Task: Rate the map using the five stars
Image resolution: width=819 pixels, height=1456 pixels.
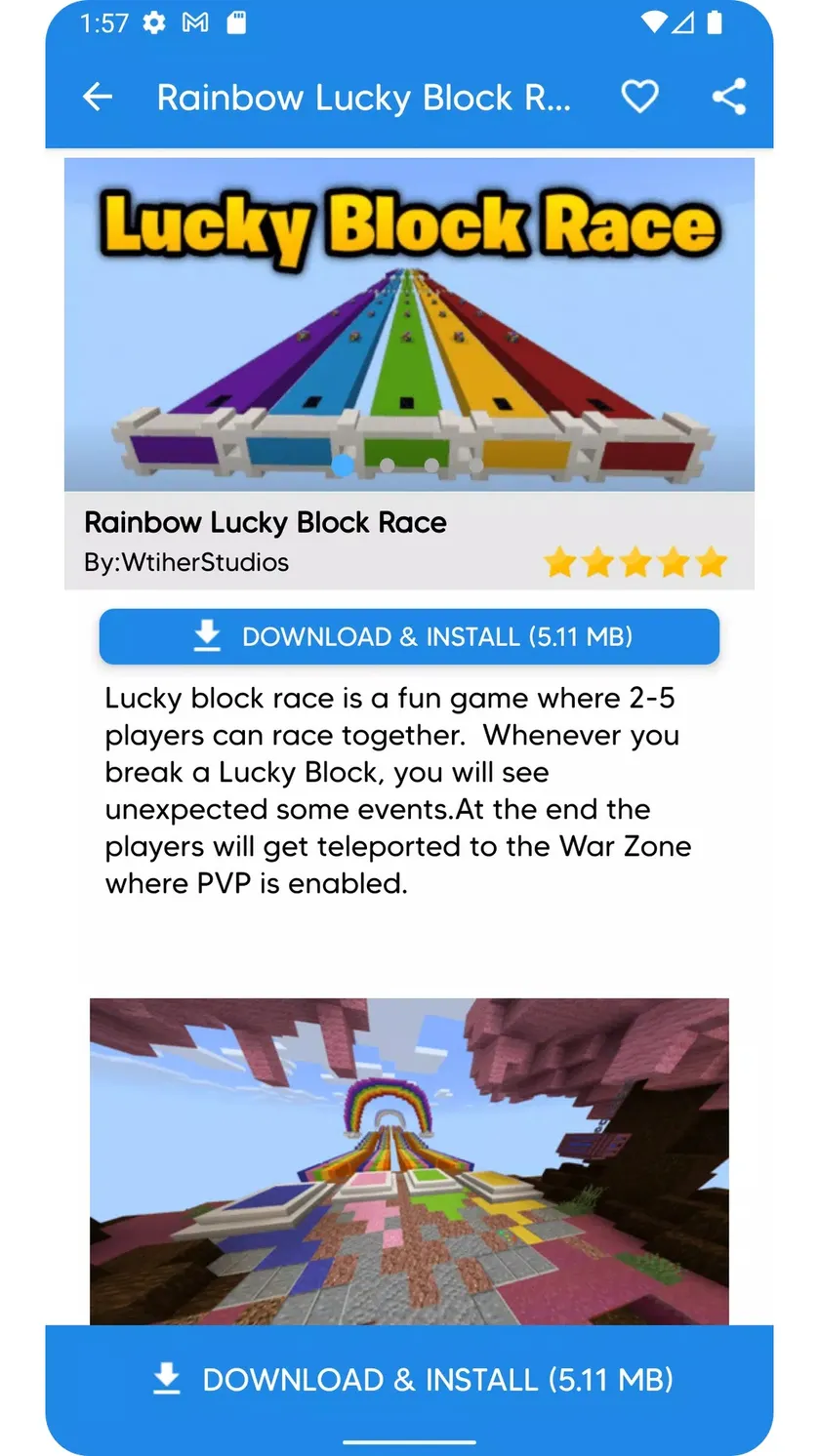Action: click(635, 562)
